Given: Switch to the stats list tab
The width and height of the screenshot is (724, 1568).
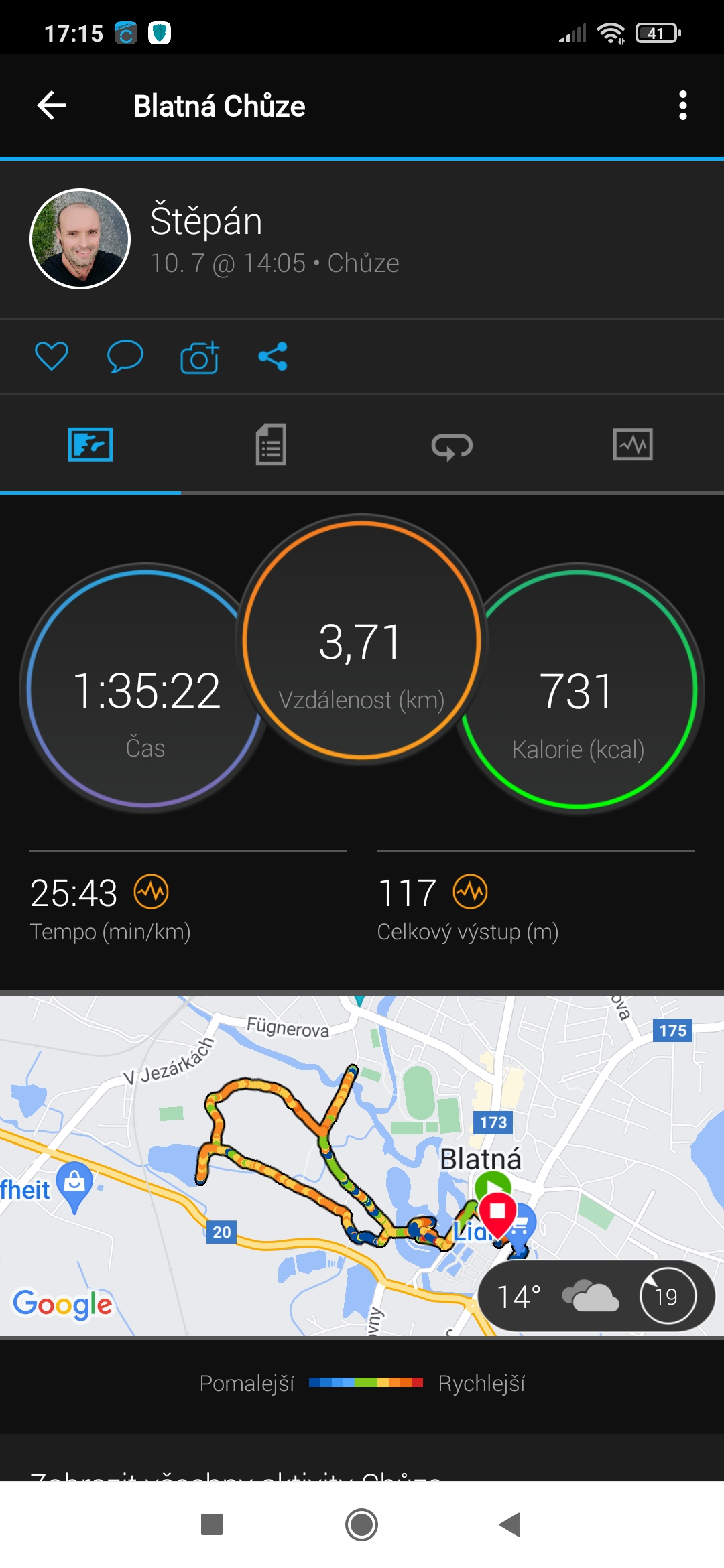Looking at the screenshot, I should tap(271, 444).
